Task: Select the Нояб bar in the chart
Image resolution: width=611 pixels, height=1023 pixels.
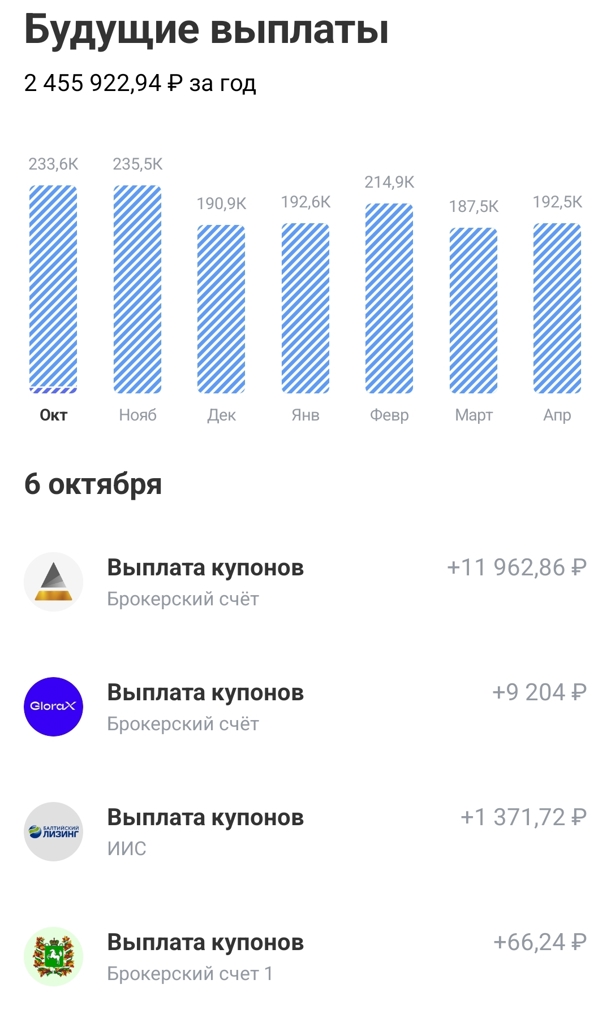Action: [x=137, y=290]
